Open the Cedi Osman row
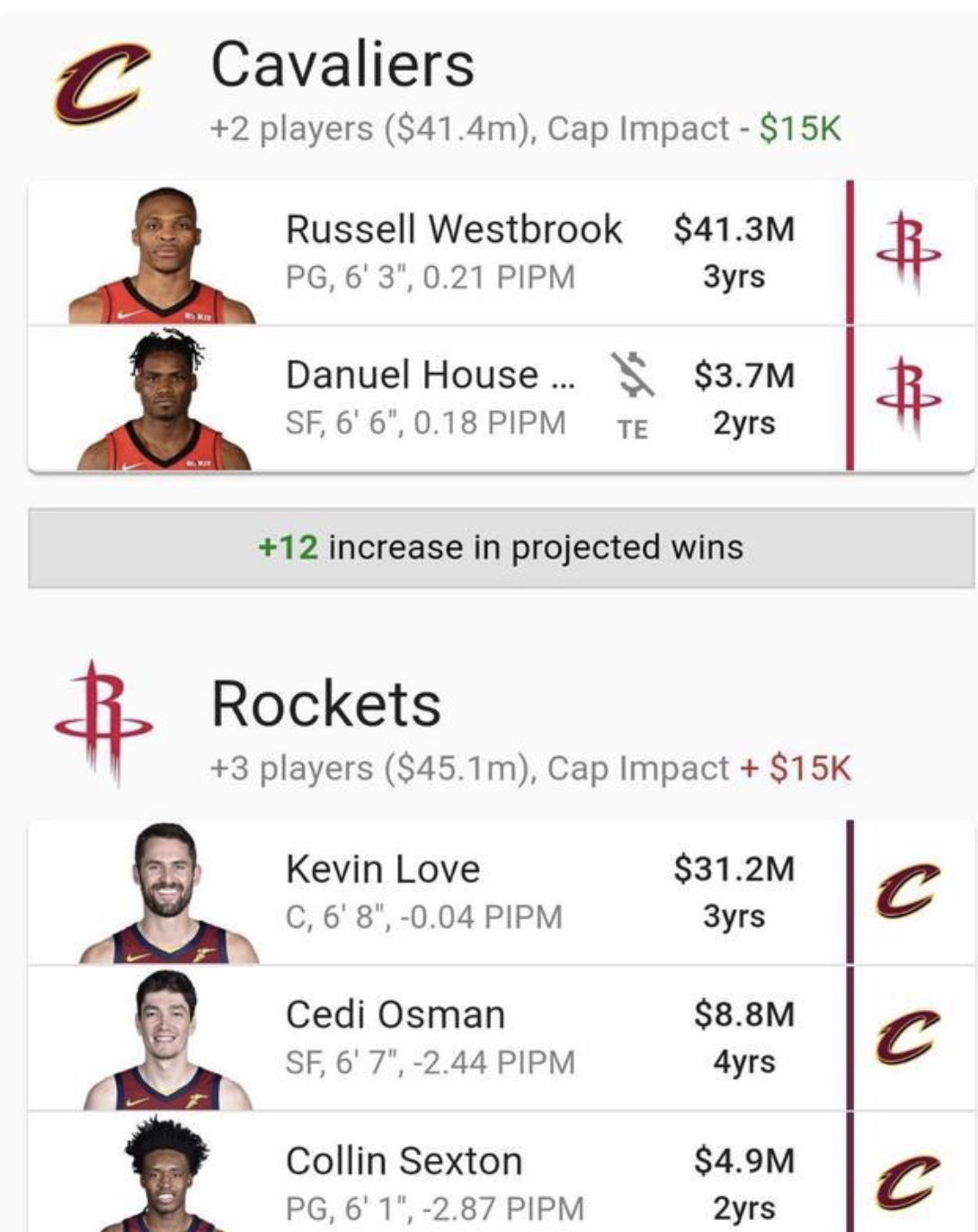978x1232 pixels. 430,1038
